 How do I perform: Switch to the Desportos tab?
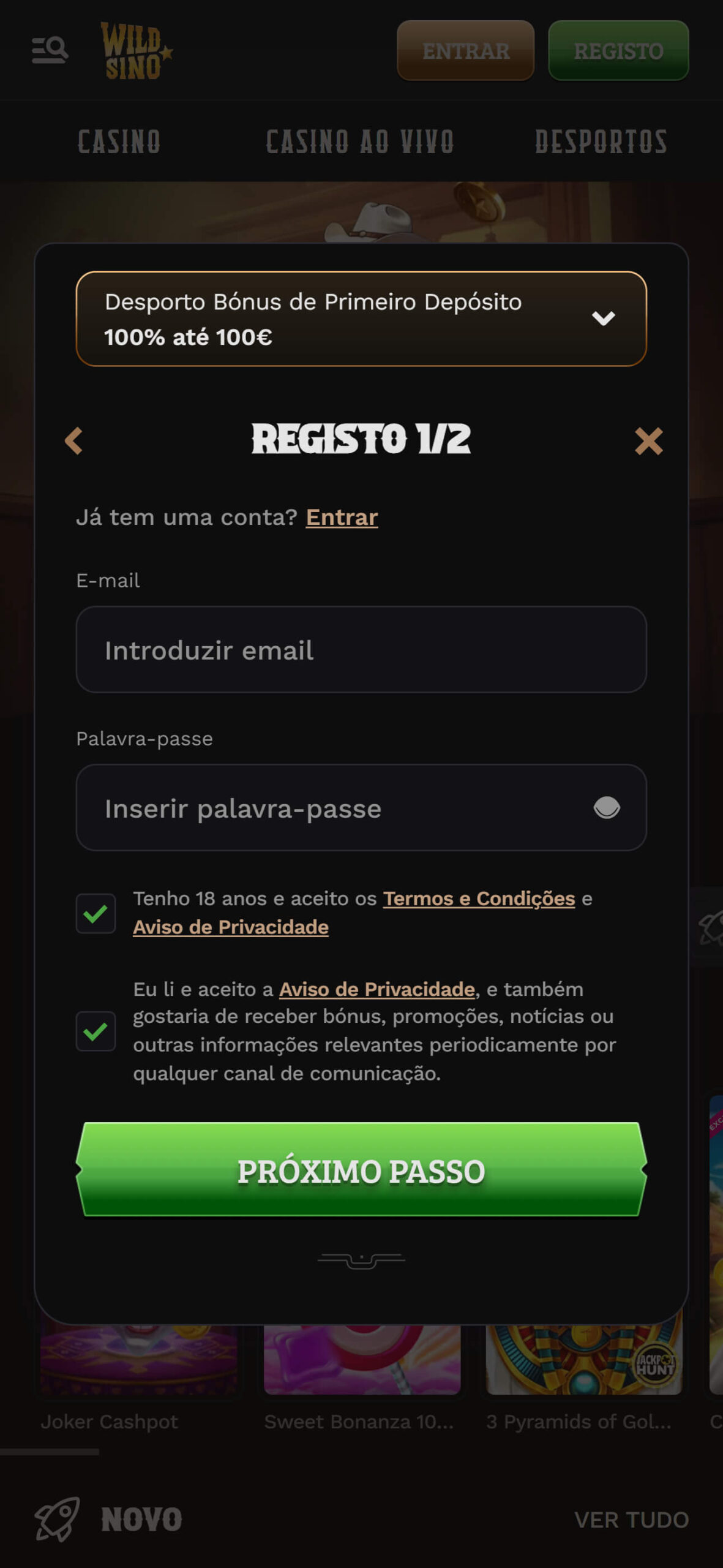601,141
